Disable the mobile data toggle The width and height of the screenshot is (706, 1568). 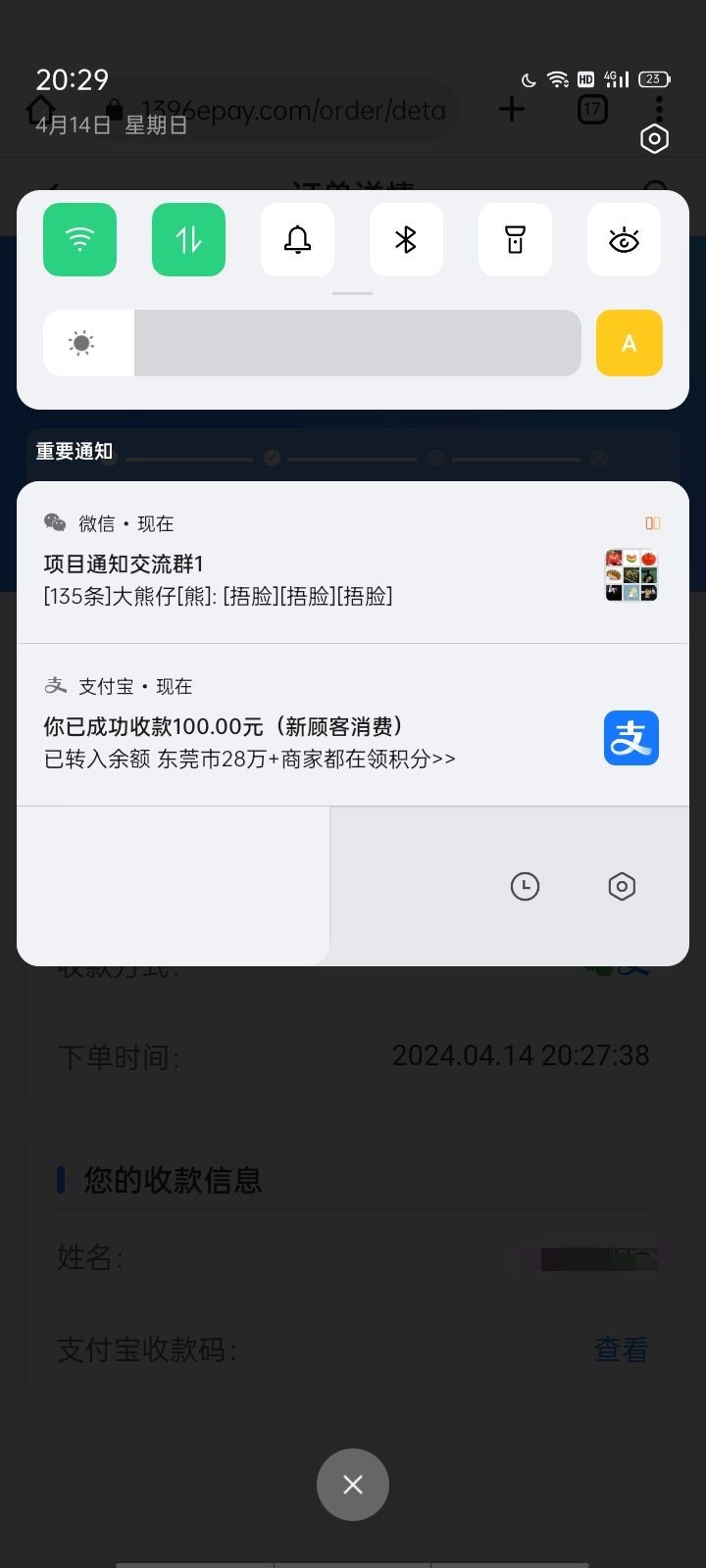pos(188,240)
